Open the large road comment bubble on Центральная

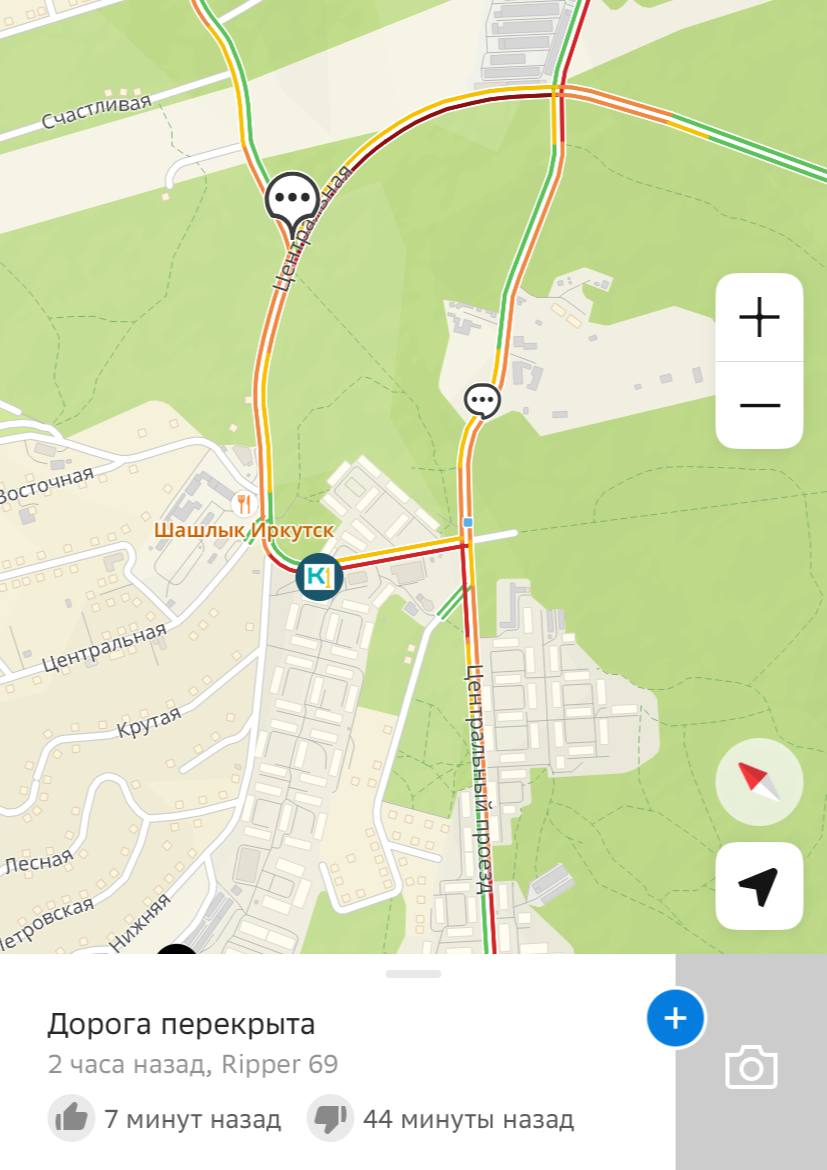pos(292,200)
